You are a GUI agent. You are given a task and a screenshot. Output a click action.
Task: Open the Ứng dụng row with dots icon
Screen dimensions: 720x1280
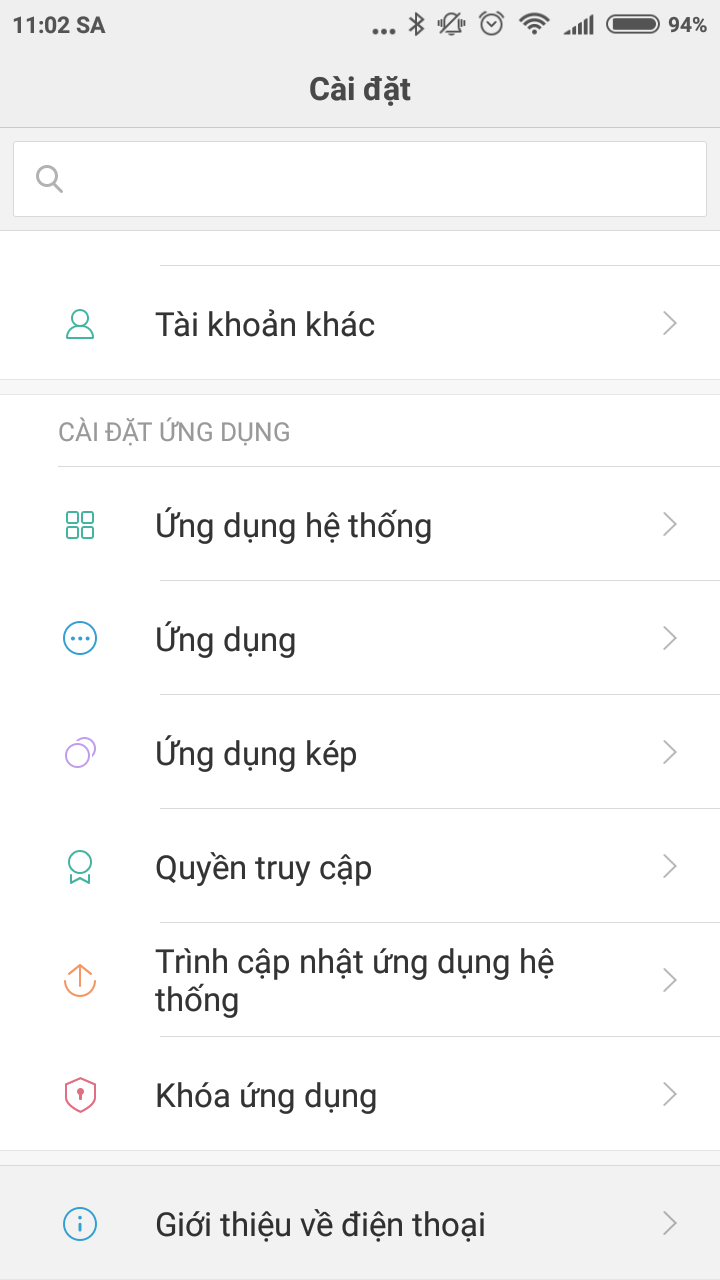360,639
